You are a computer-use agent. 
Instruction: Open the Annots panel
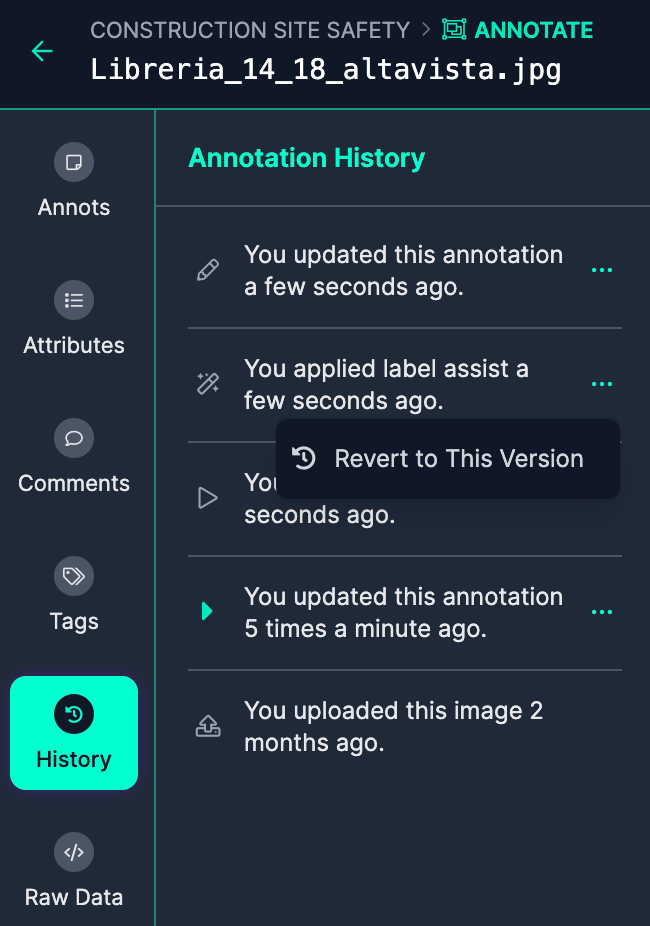[x=74, y=181]
